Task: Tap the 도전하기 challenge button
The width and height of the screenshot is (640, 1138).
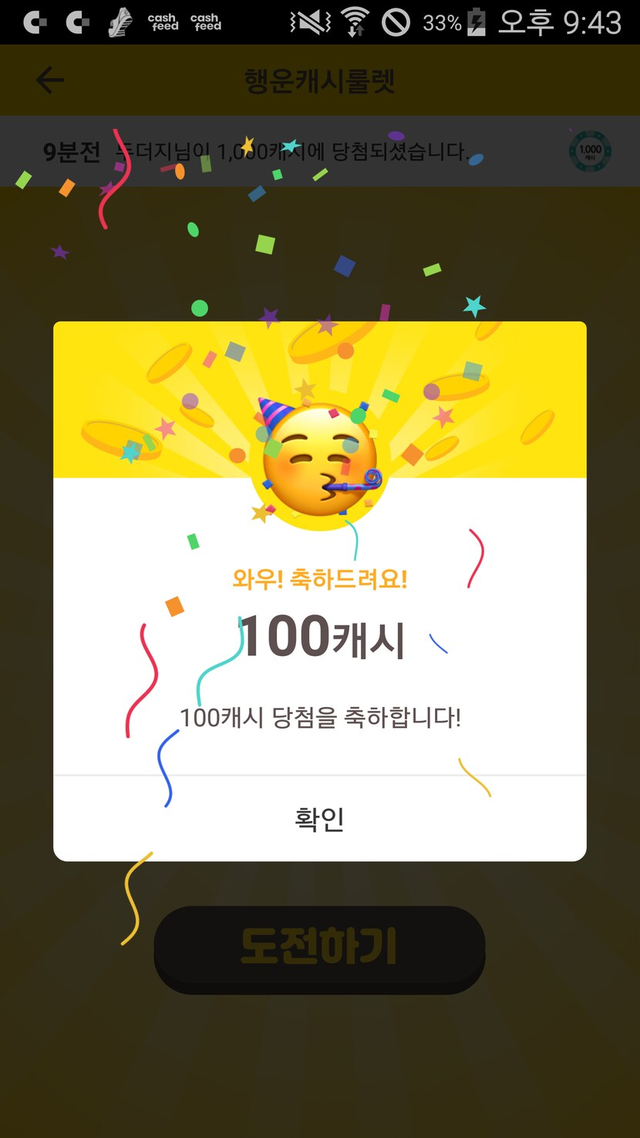Action: tap(319, 949)
